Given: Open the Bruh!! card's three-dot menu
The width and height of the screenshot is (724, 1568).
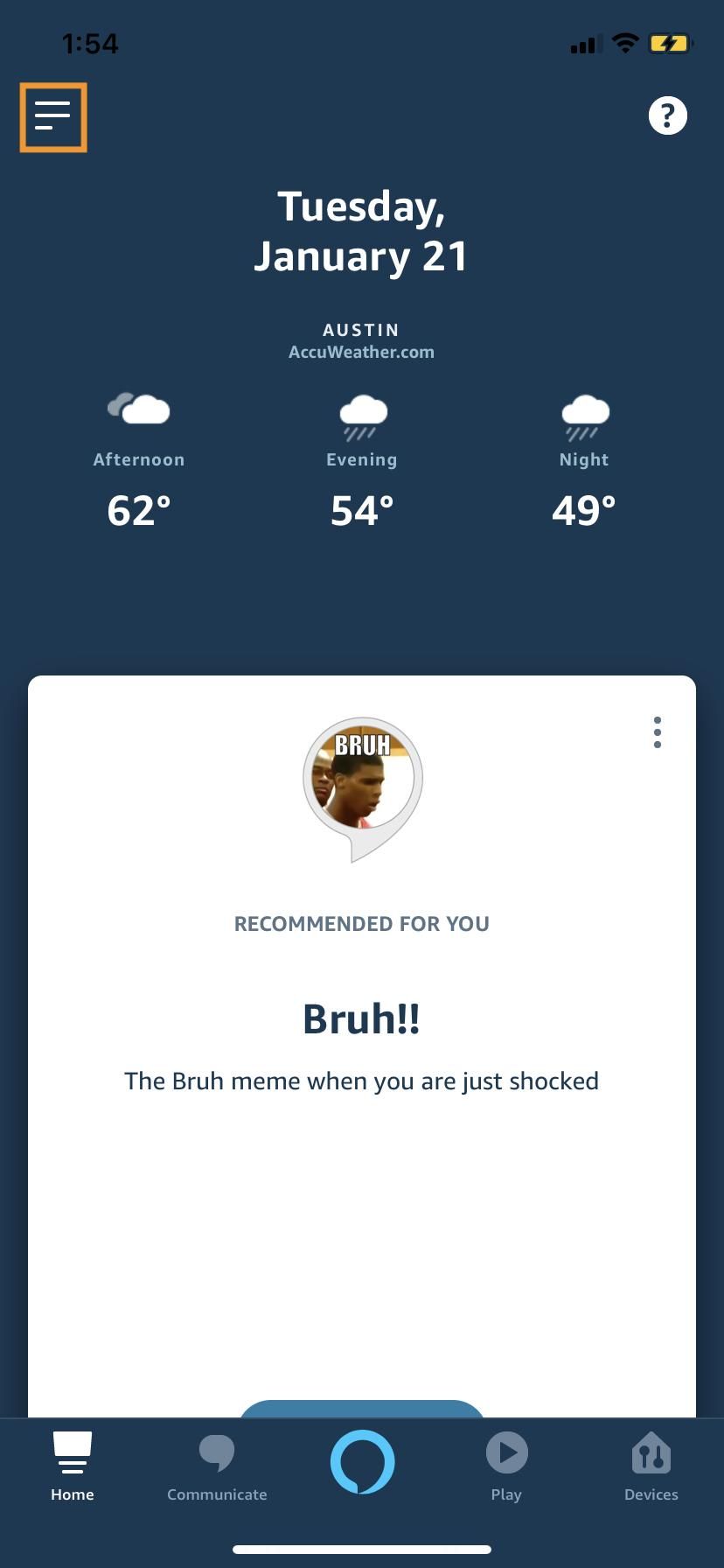Looking at the screenshot, I should pos(657,732).
